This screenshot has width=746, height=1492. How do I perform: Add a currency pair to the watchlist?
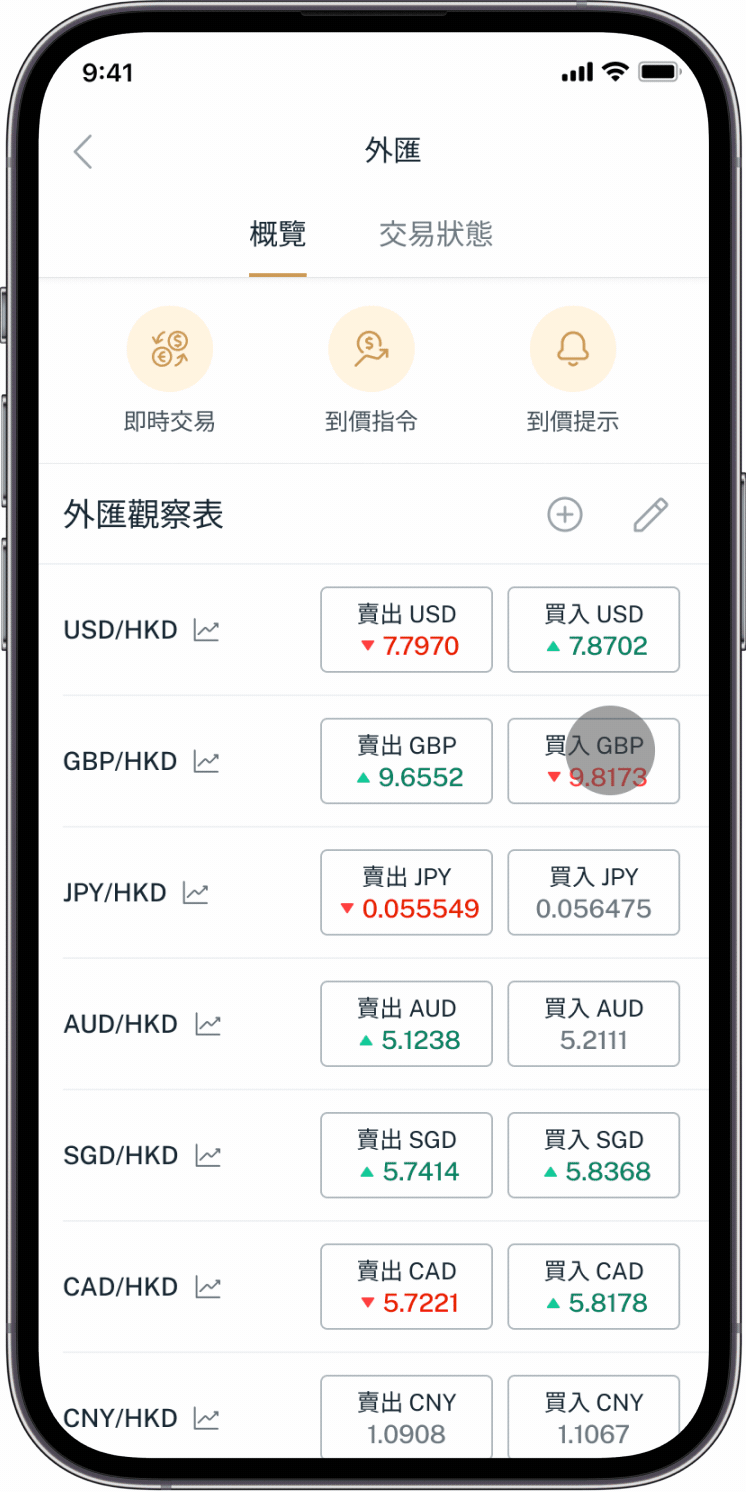(565, 515)
